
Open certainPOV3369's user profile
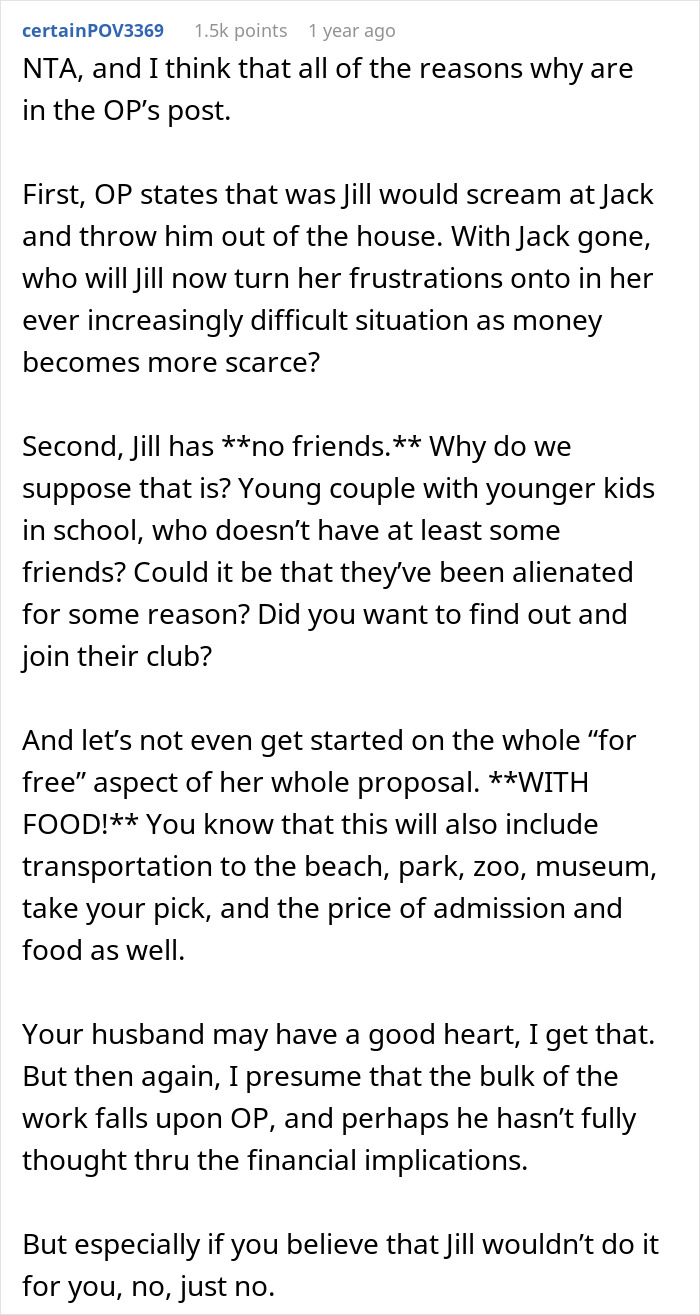[x=95, y=31]
